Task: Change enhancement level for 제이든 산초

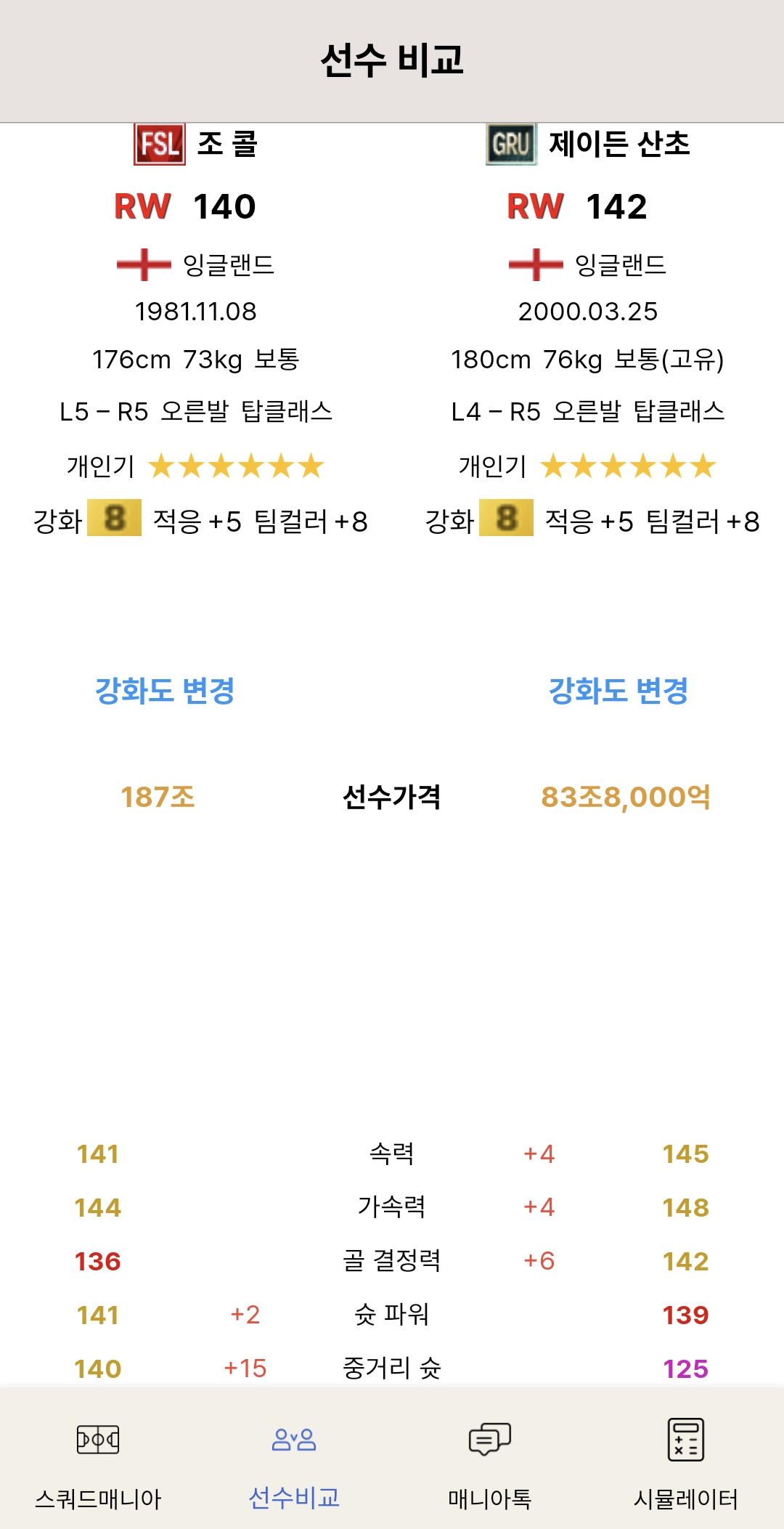Action: 618,690
